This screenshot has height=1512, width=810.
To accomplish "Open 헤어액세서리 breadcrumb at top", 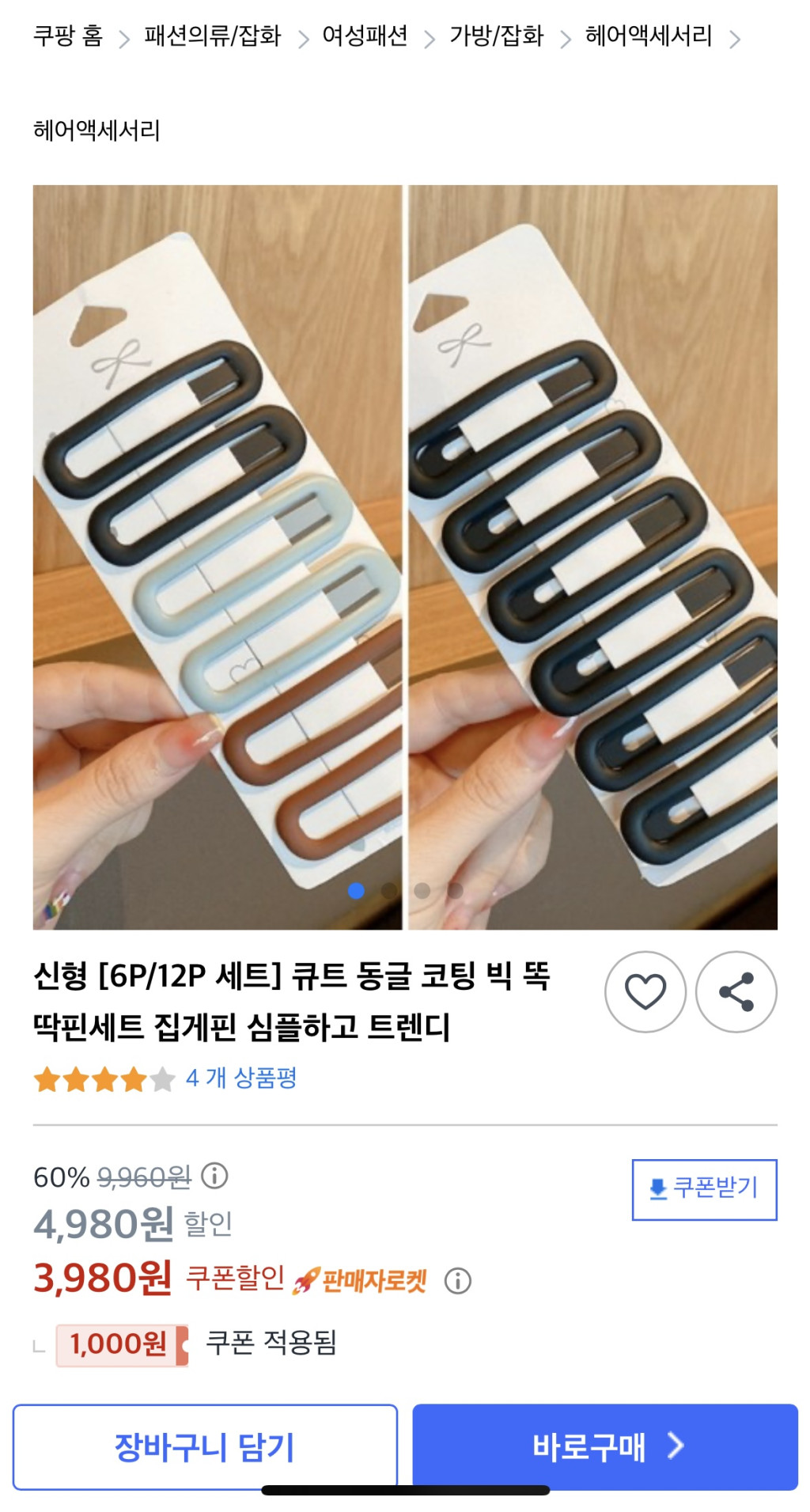I will (648, 36).
